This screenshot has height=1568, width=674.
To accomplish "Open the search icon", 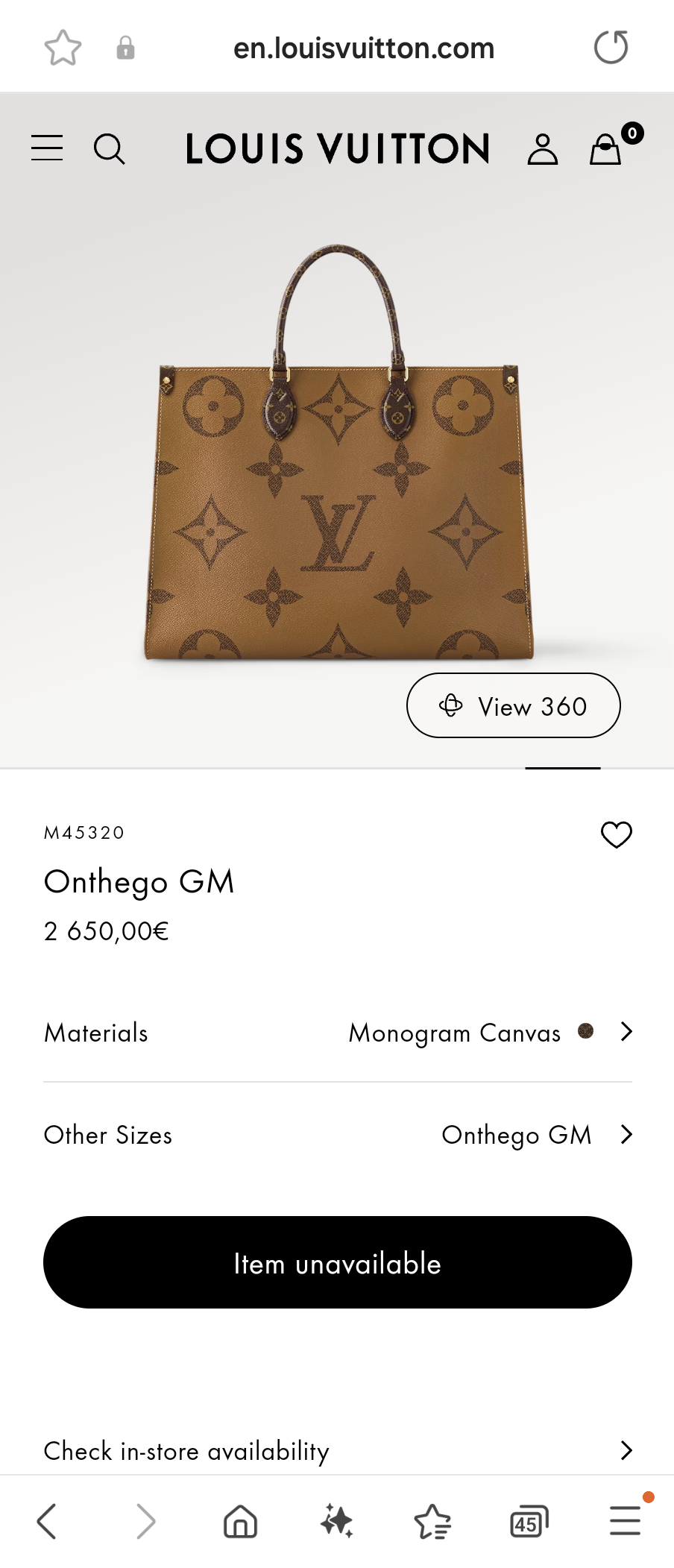I will pos(110,148).
